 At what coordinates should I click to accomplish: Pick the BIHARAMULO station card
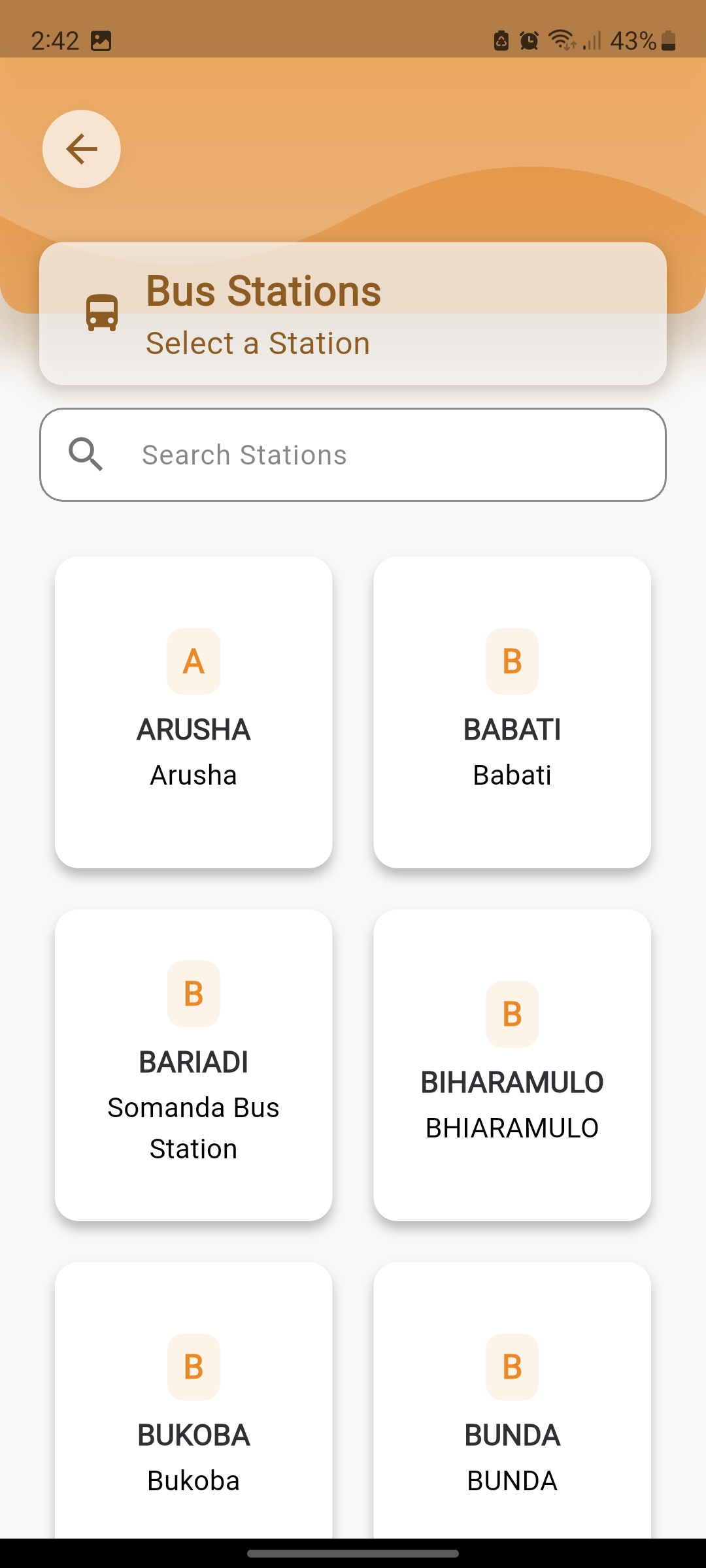click(512, 1065)
